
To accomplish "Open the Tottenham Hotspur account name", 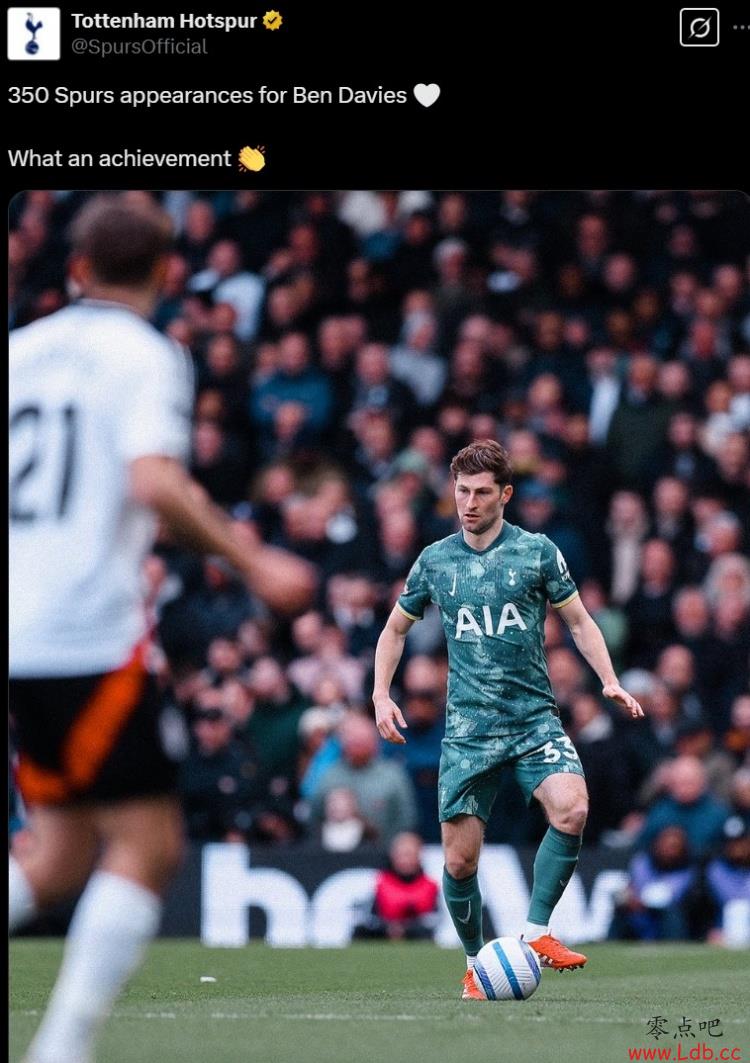I will click(163, 21).
